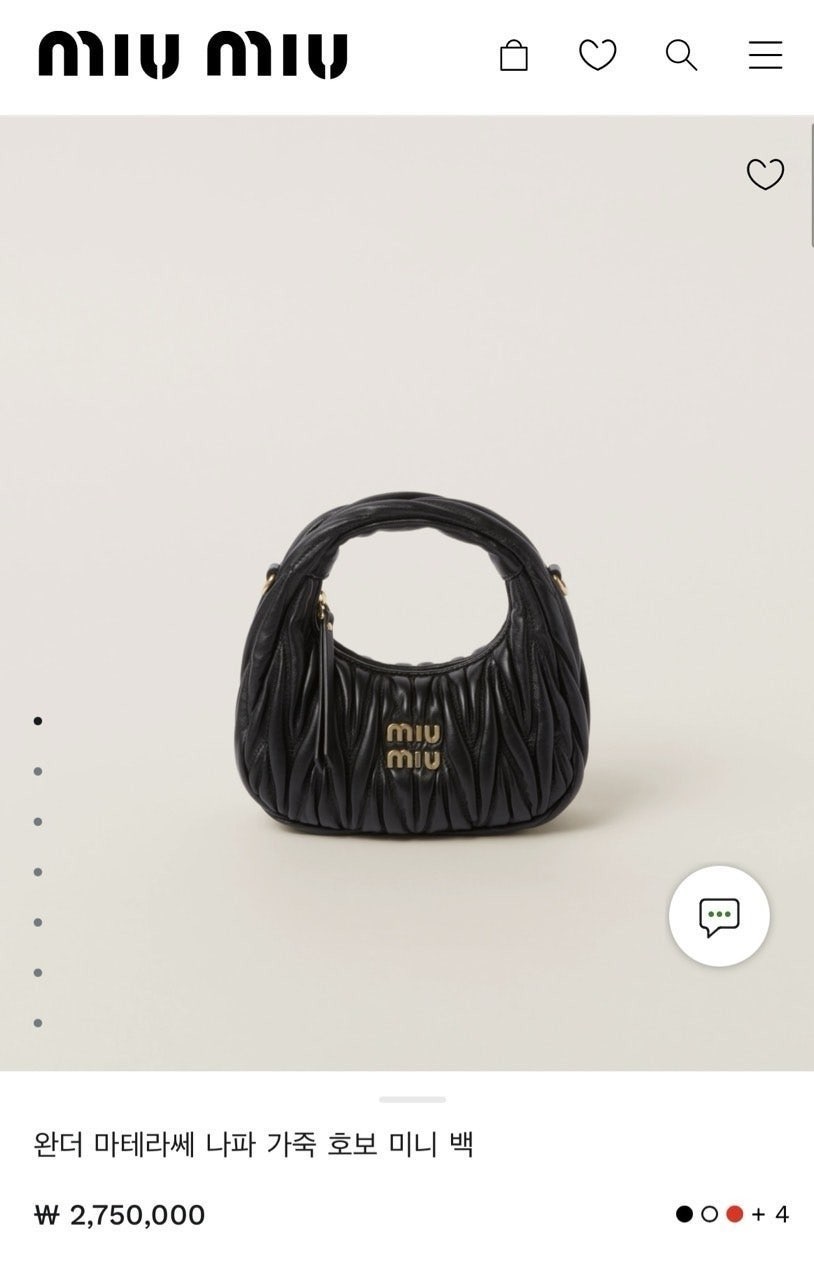Open the shopping bag
The height and width of the screenshot is (1279, 814).
tap(513, 56)
